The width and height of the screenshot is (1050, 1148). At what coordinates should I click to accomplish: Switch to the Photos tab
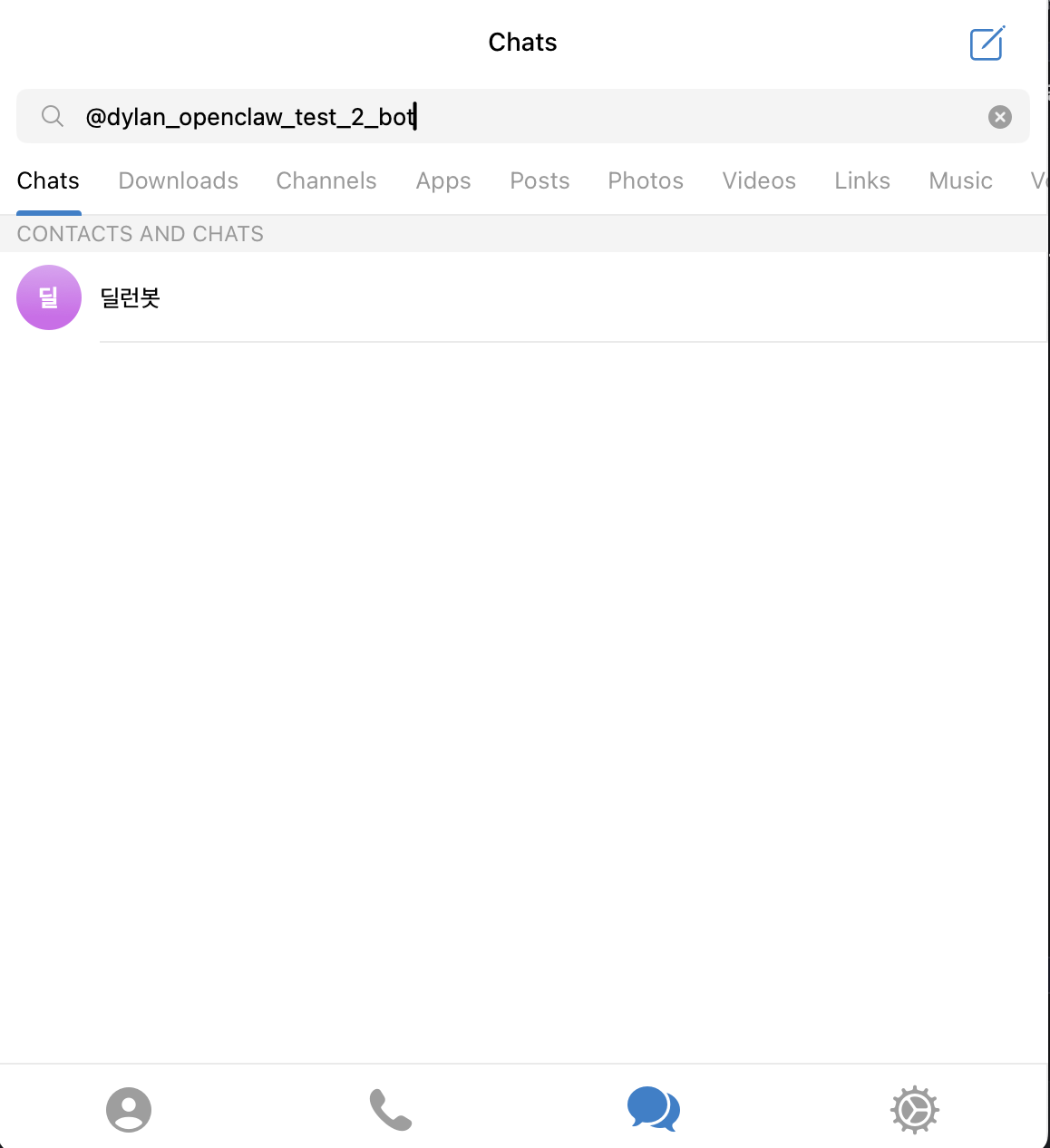646,180
